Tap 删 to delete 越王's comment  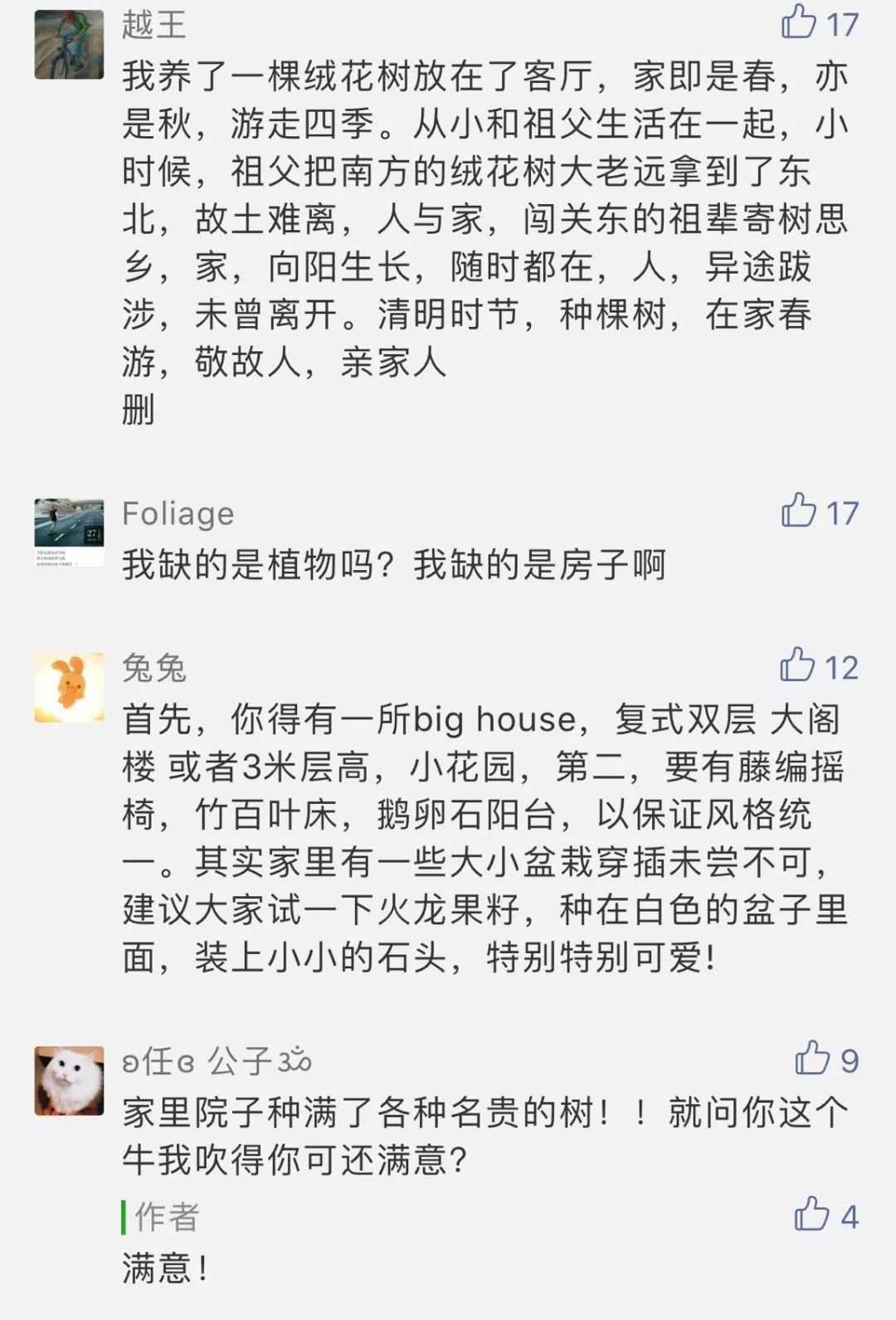click(139, 410)
